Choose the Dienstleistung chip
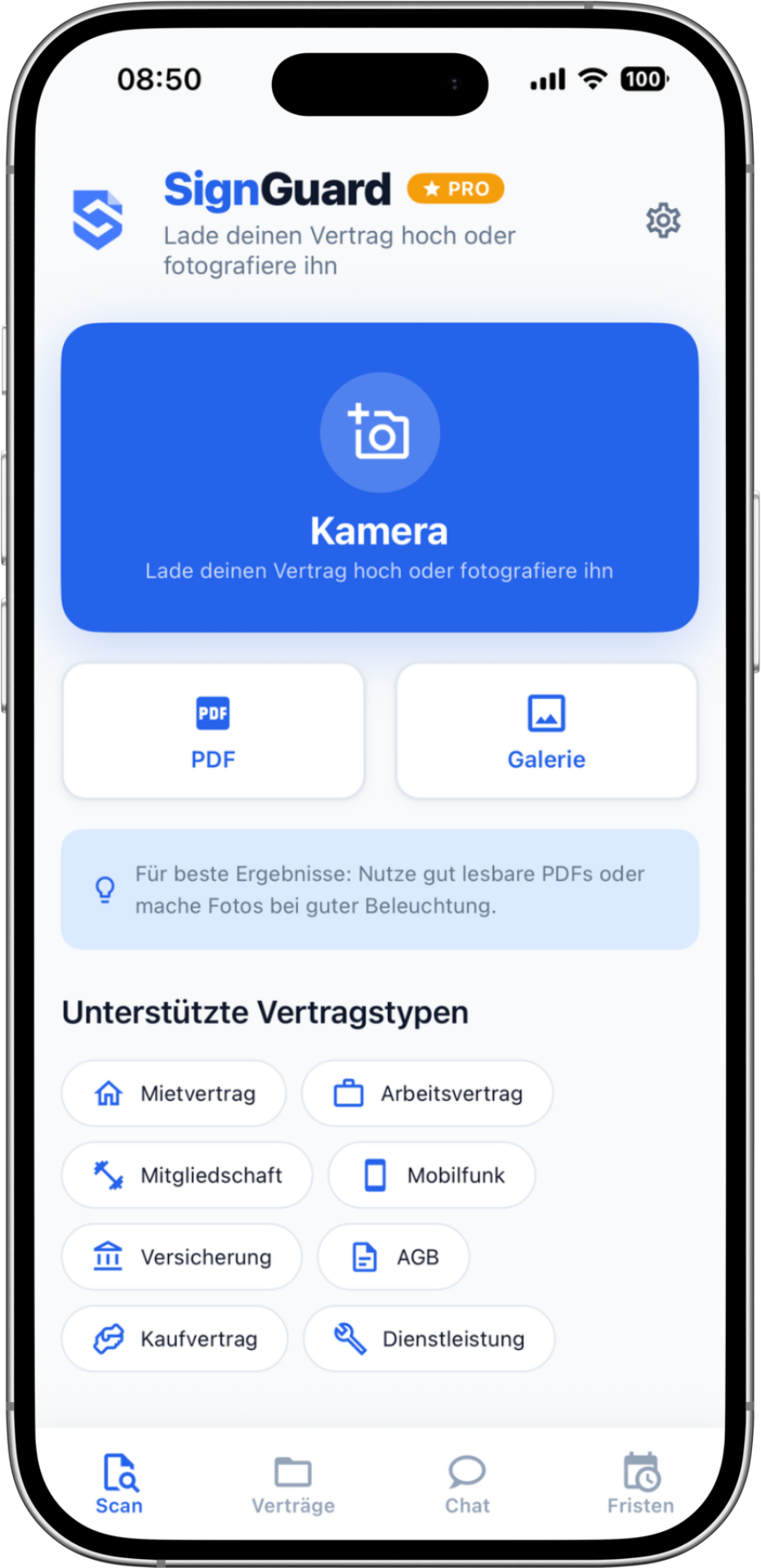 point(429,1338)
